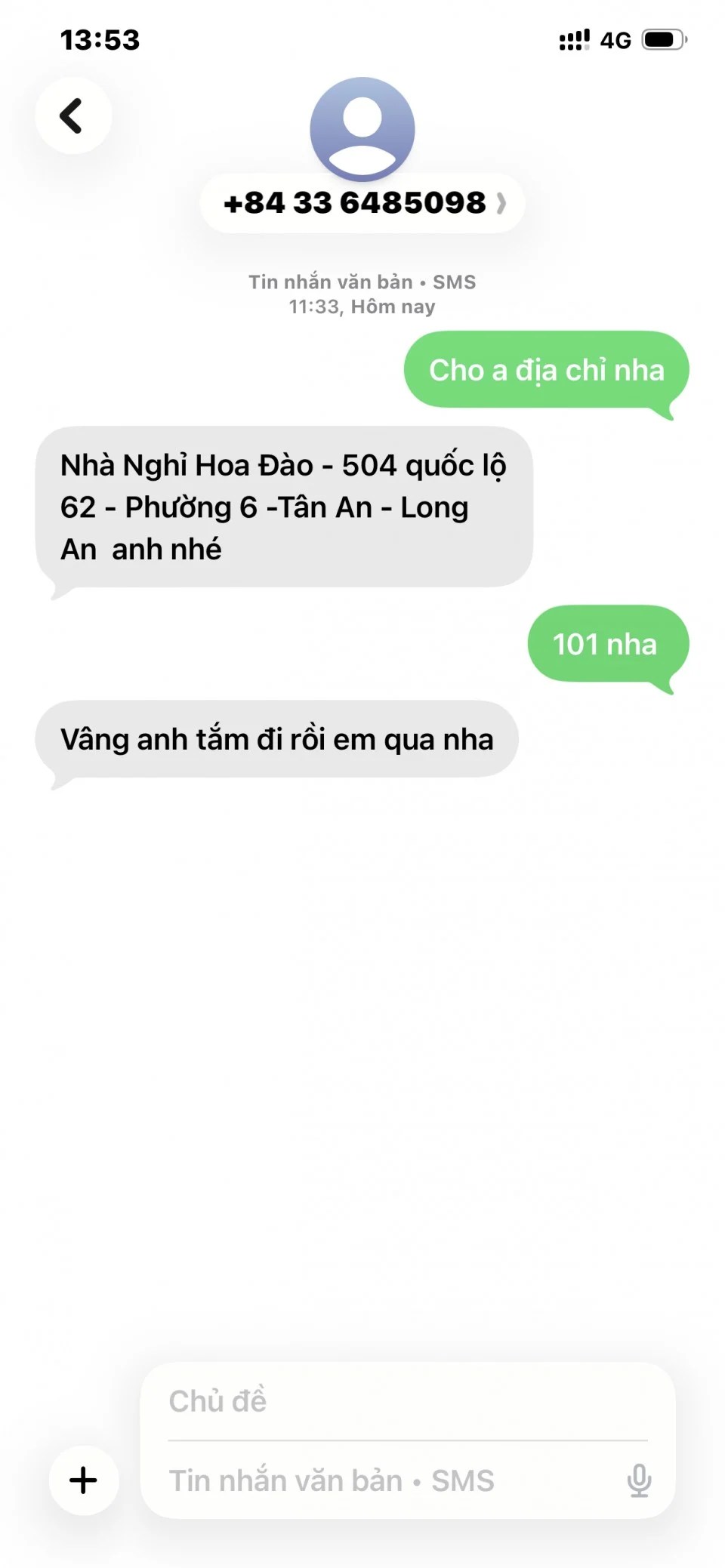Go back to the messages list

click(73, 116)
